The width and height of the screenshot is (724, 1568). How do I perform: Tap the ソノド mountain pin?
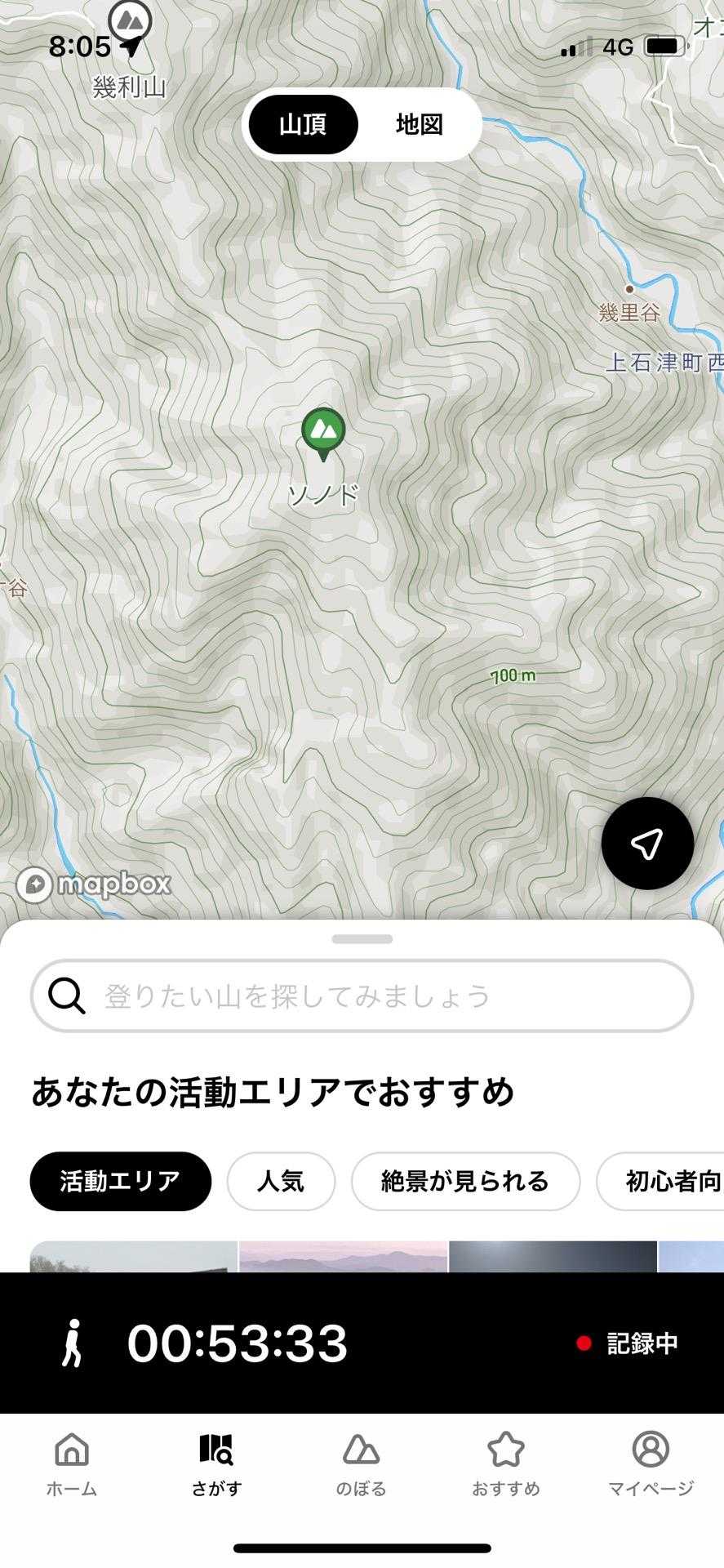pyautogui.click(x=323, y=432)
